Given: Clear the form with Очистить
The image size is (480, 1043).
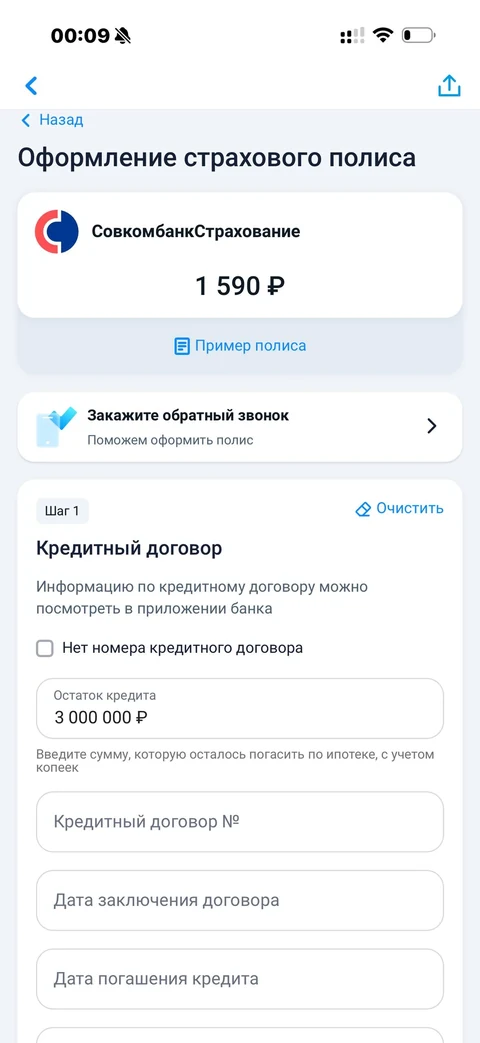Looking at the screenshot, I should click(x=400, y=509).
